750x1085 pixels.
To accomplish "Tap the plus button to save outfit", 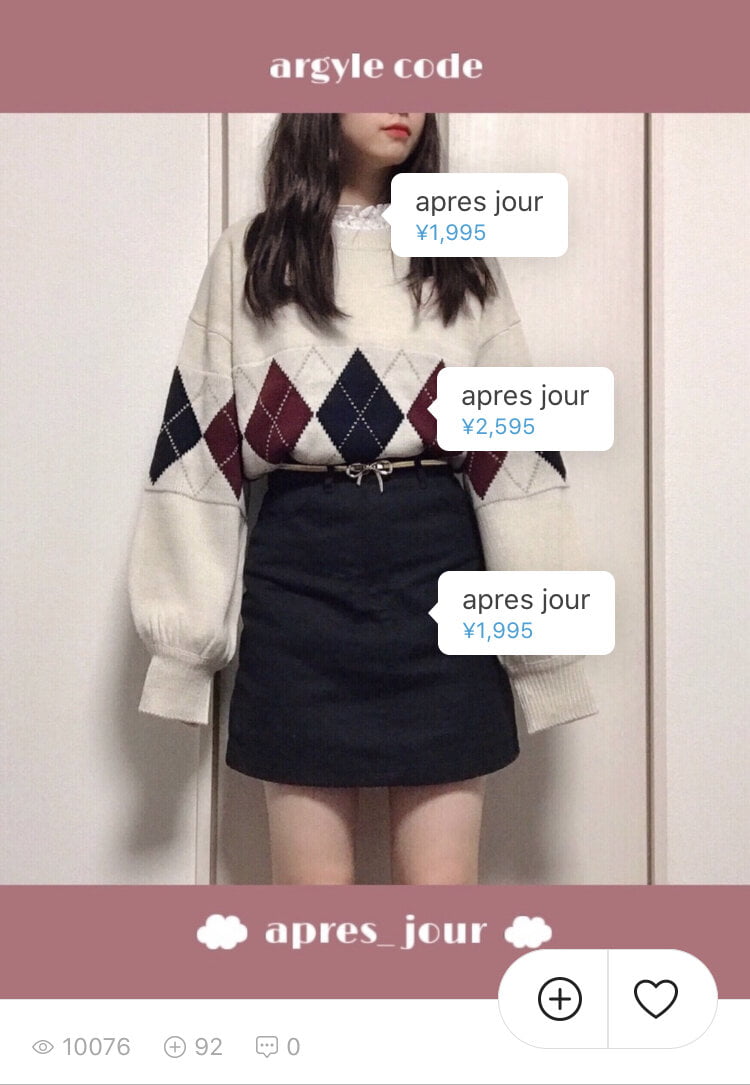I will pyautogui.click(x=560, y=999).
